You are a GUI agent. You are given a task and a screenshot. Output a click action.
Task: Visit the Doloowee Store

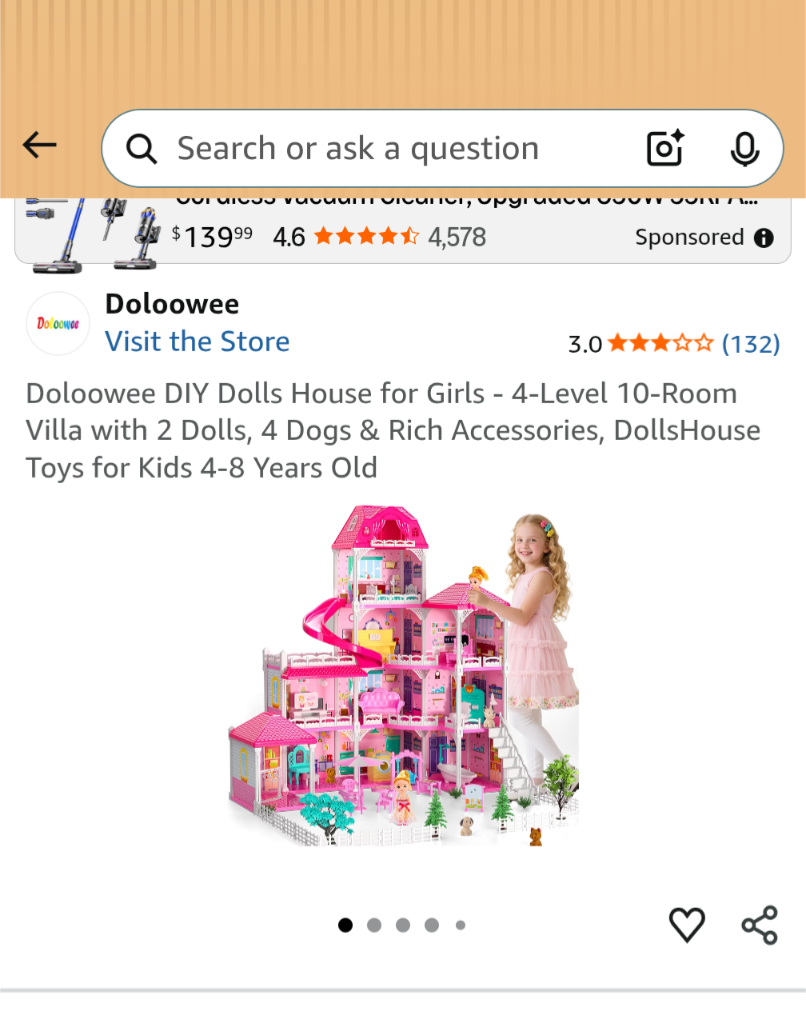tap(197, 341)
